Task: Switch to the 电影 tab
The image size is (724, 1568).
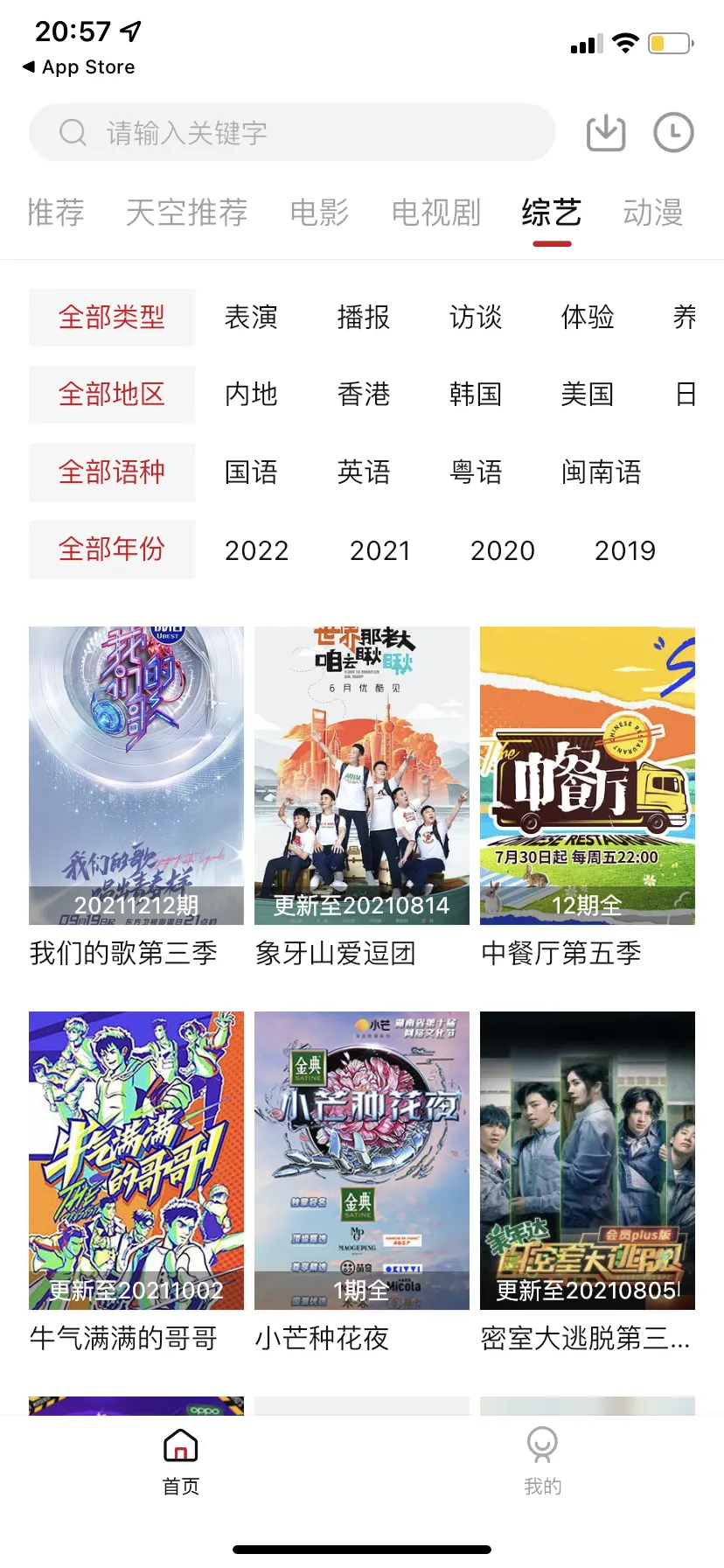Action: 319,213
